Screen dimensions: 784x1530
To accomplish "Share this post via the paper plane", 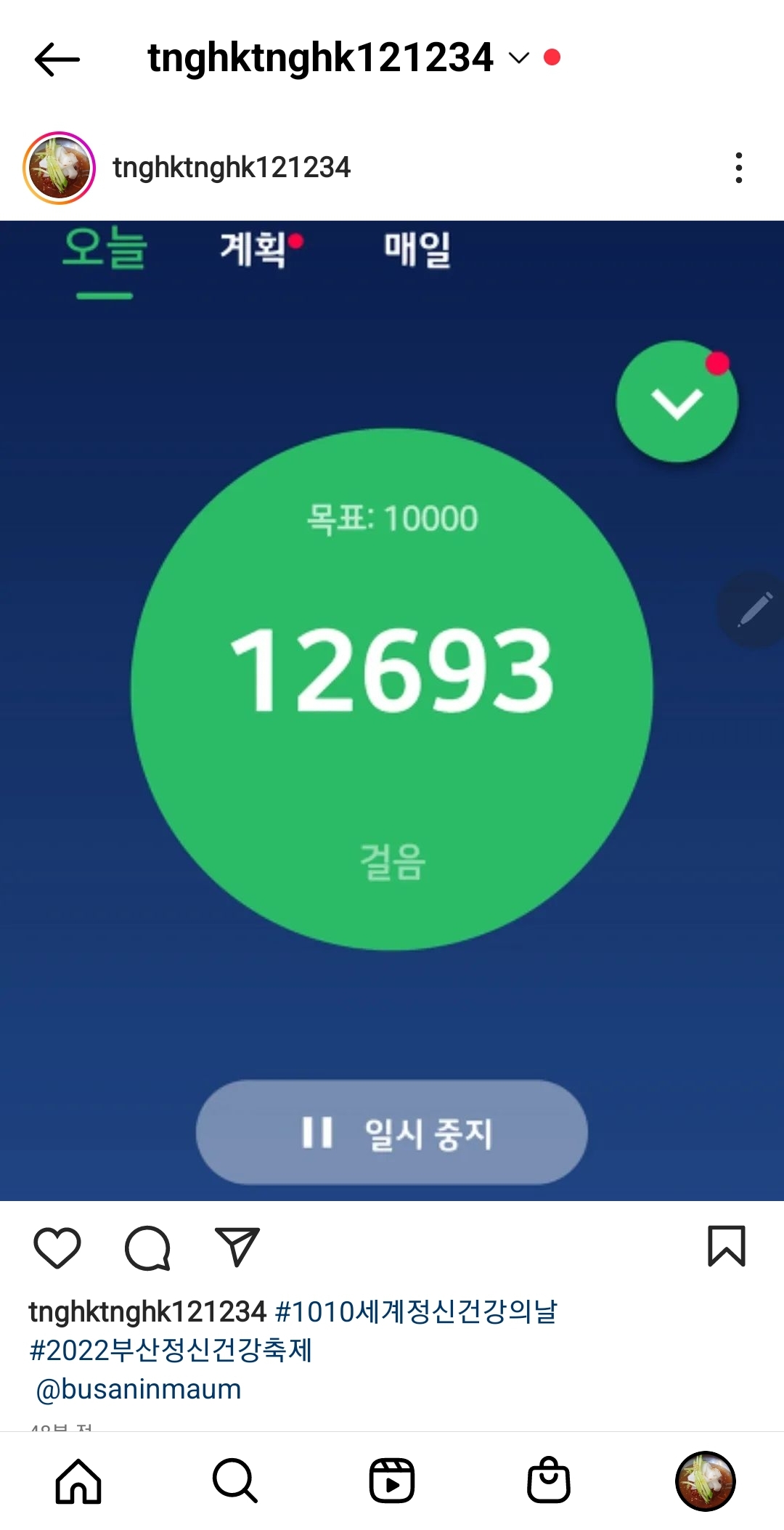I will point(237,1248).
